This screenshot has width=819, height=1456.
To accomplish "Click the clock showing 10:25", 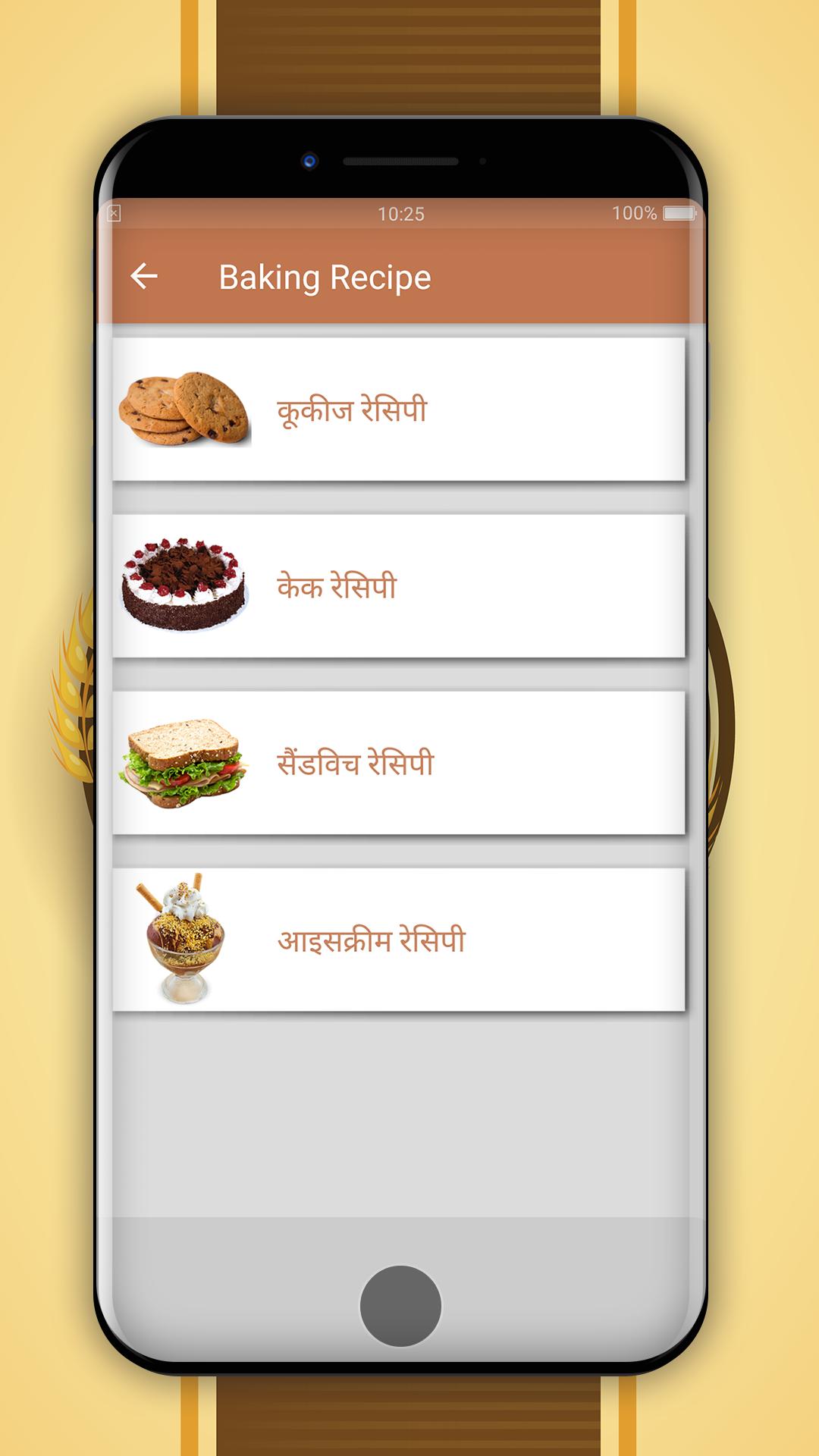I will 400,213.
